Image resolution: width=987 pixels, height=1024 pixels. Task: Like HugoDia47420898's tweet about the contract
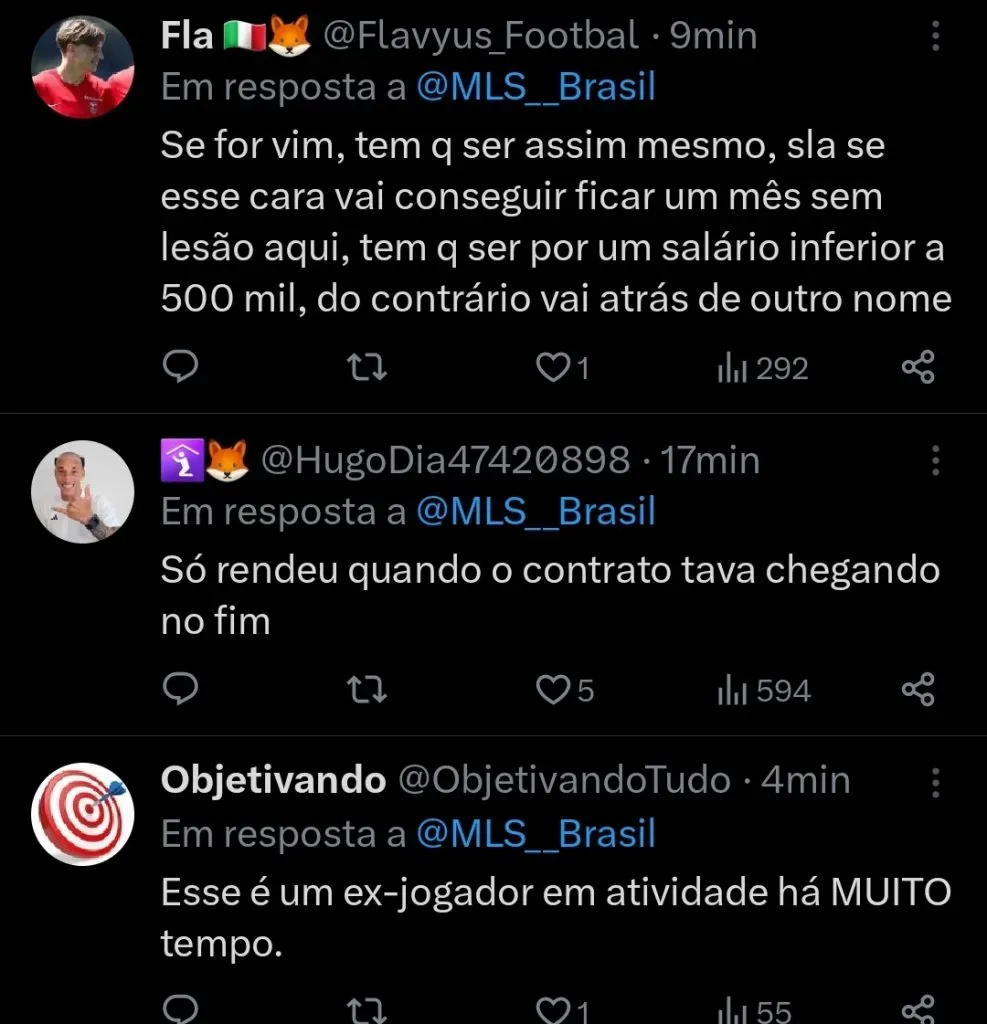pyautogui.click(x=551, y=690)
